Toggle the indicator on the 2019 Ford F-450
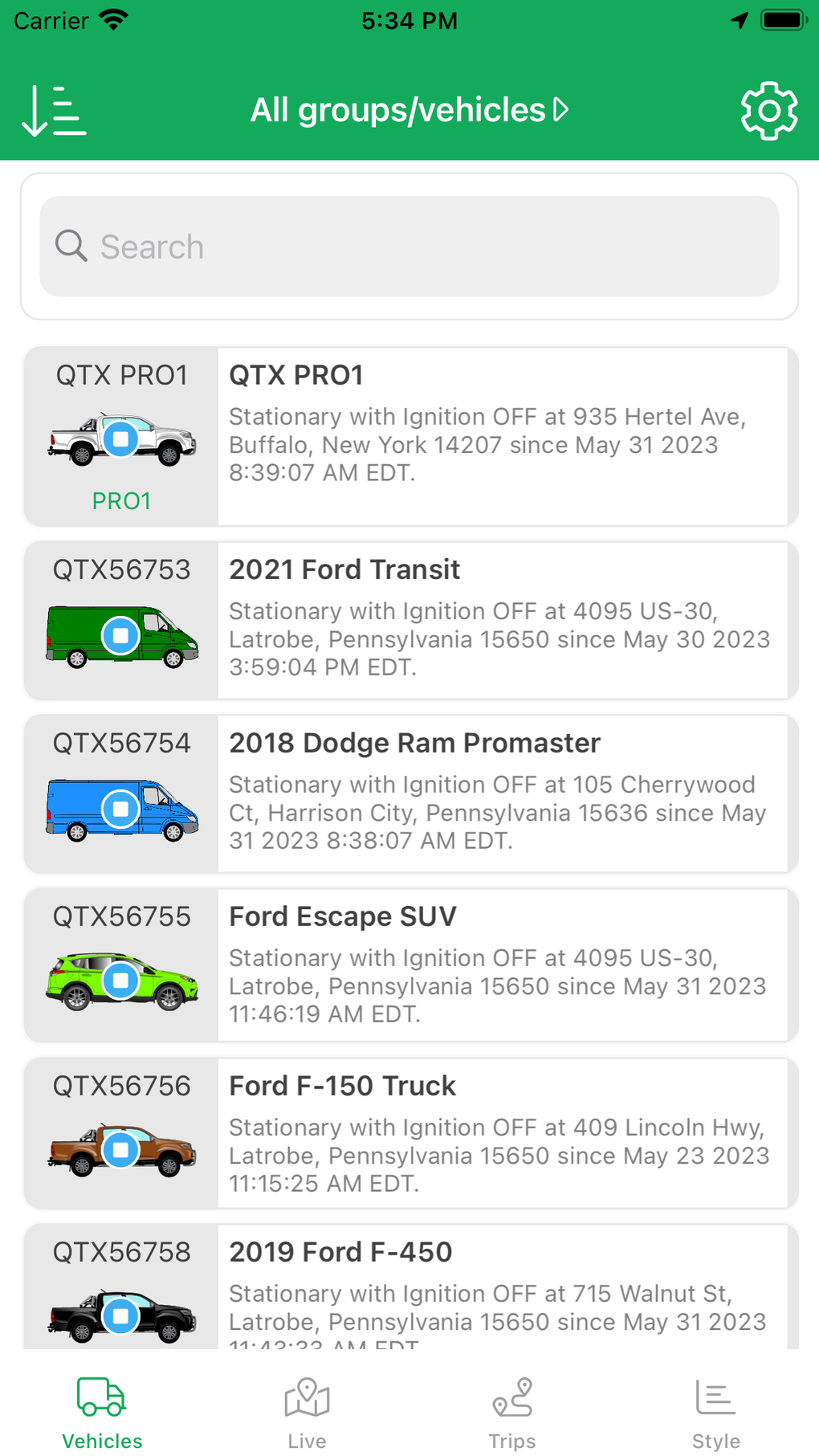Screen dimensions: 819x1456 (x=121, y=1317)
